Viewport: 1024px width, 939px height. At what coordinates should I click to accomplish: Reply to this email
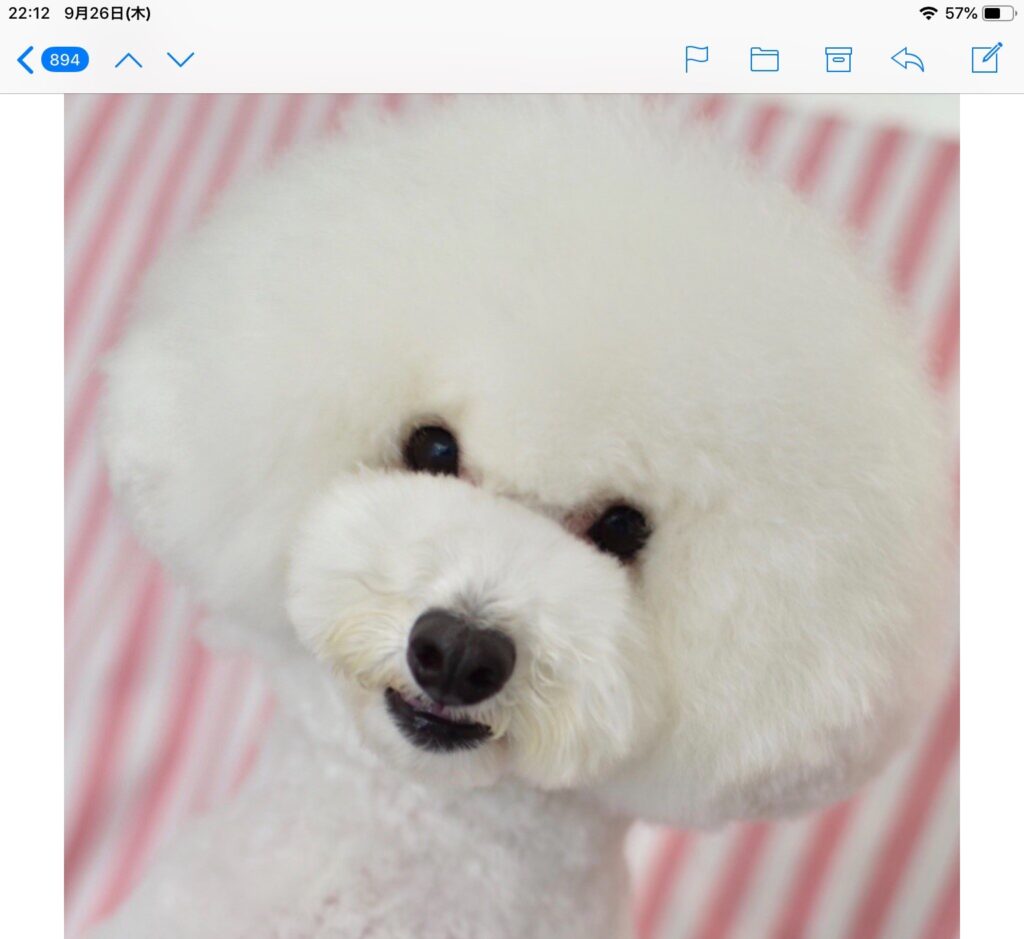(x=907, y=60)
